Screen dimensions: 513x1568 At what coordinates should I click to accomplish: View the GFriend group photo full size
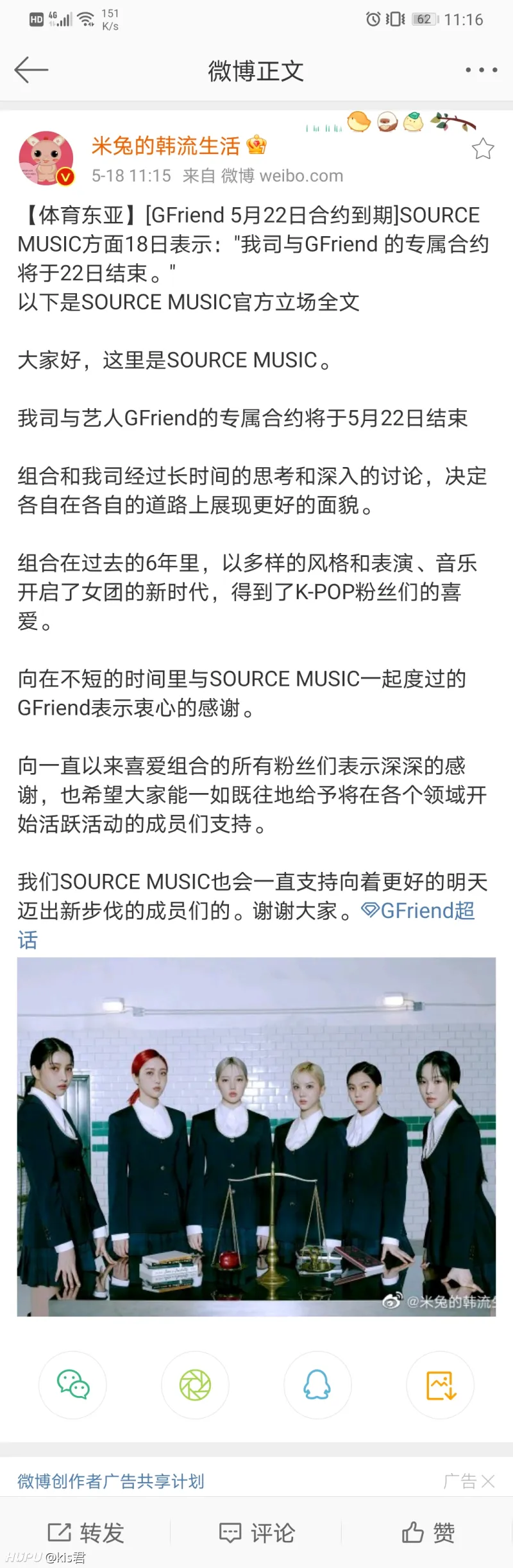click(256, 1136)
